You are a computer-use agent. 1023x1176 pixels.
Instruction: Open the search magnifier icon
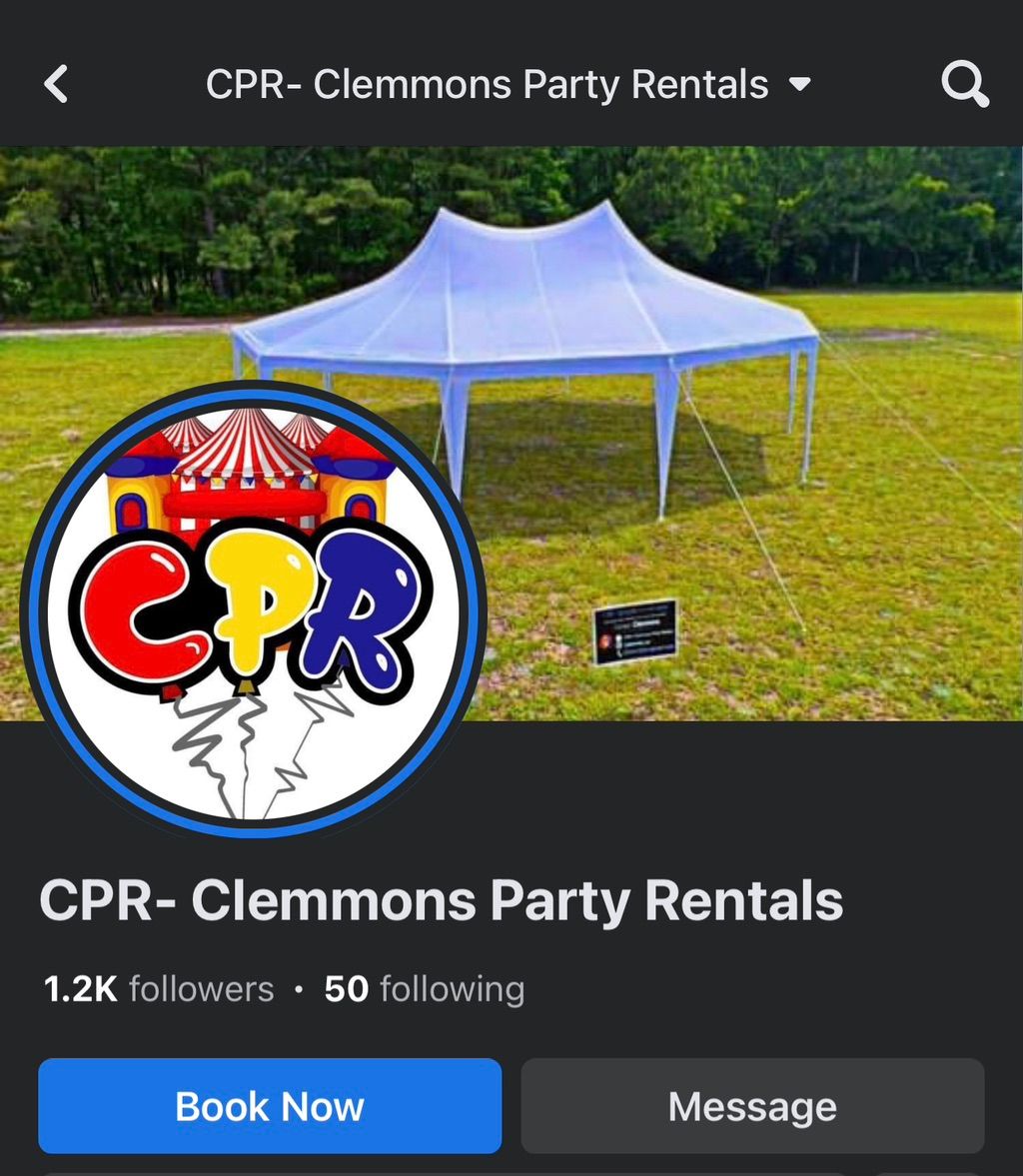964,85
